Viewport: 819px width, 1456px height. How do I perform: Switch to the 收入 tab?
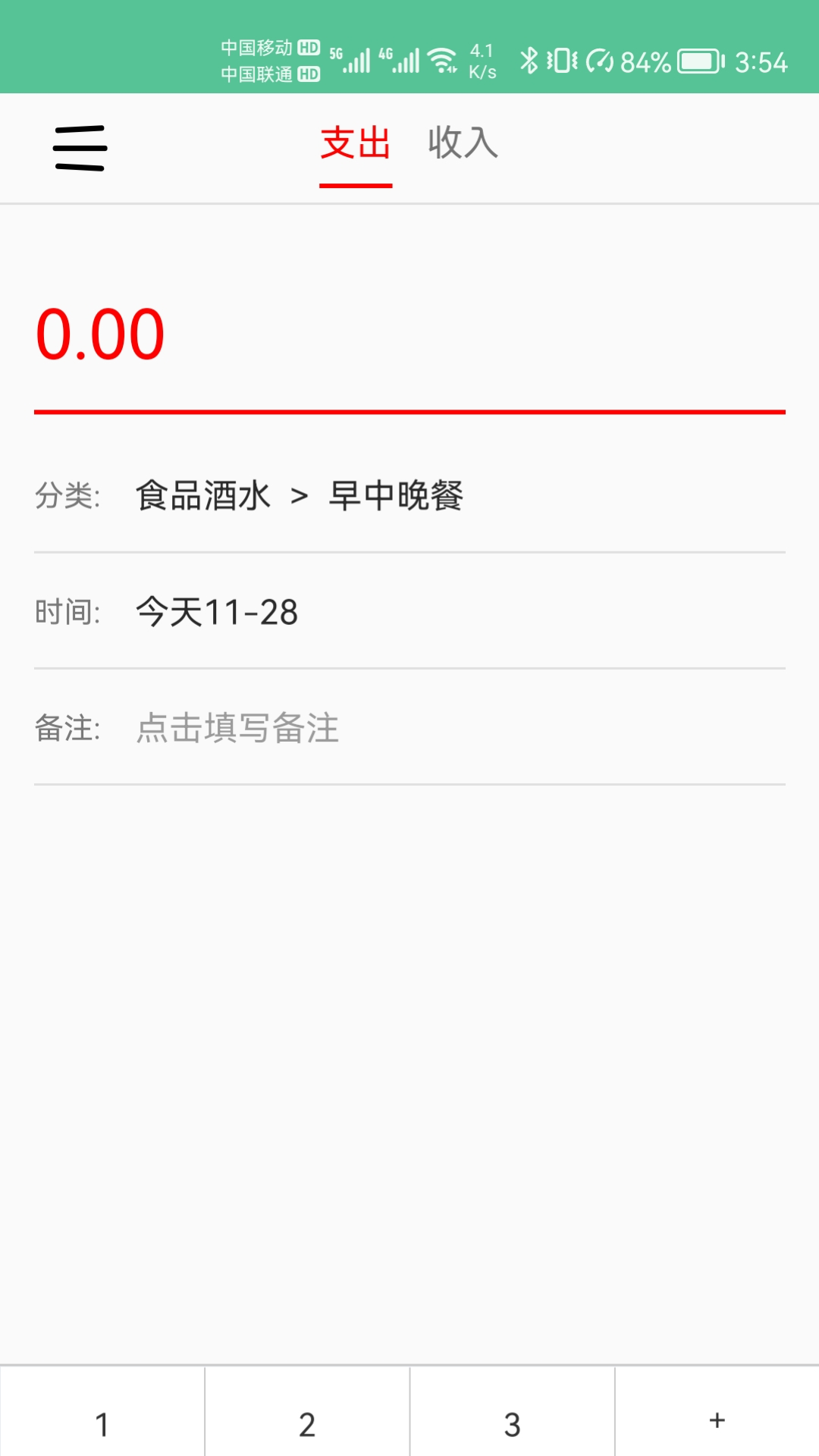[x=463, y=143]
